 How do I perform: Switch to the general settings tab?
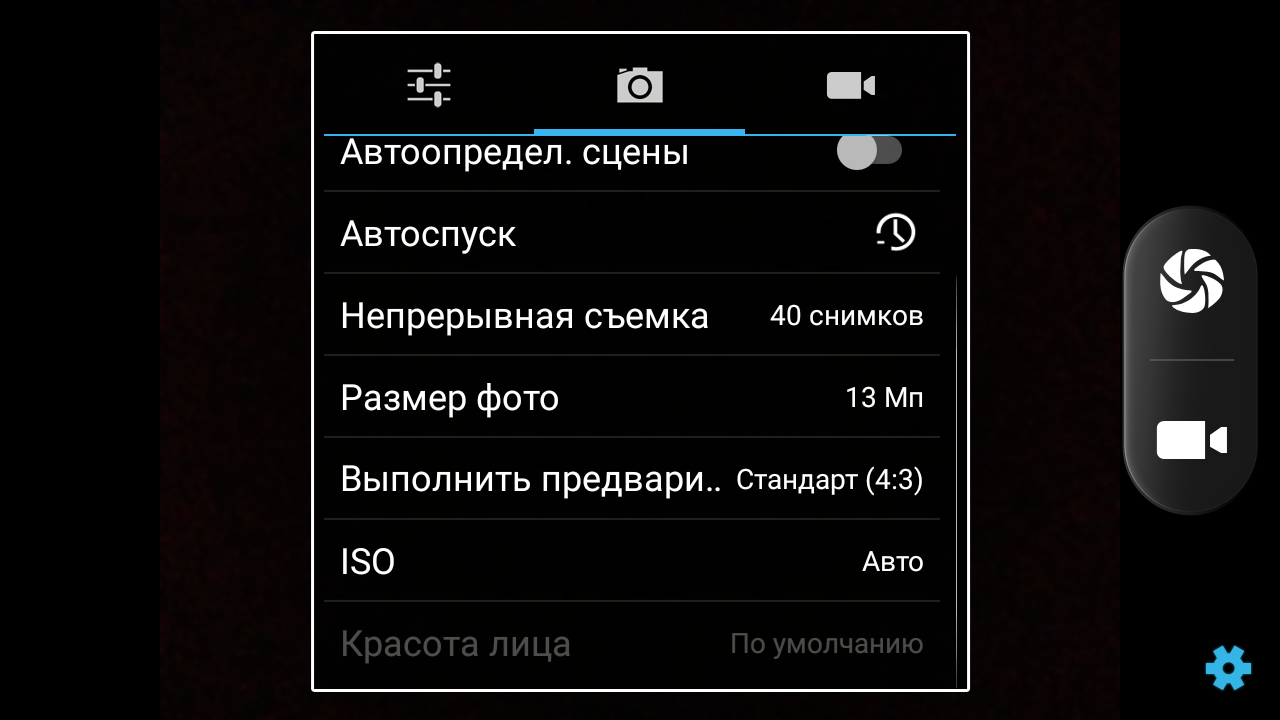[429, 85]
